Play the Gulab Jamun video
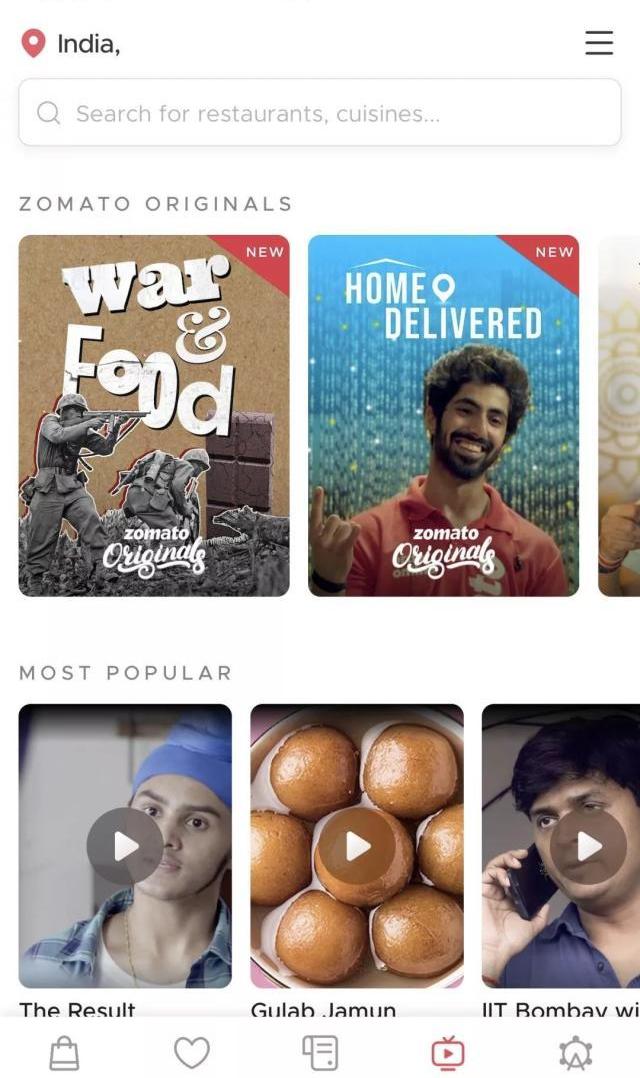This screenshot has width=640, height=1078. click(357, 846)
